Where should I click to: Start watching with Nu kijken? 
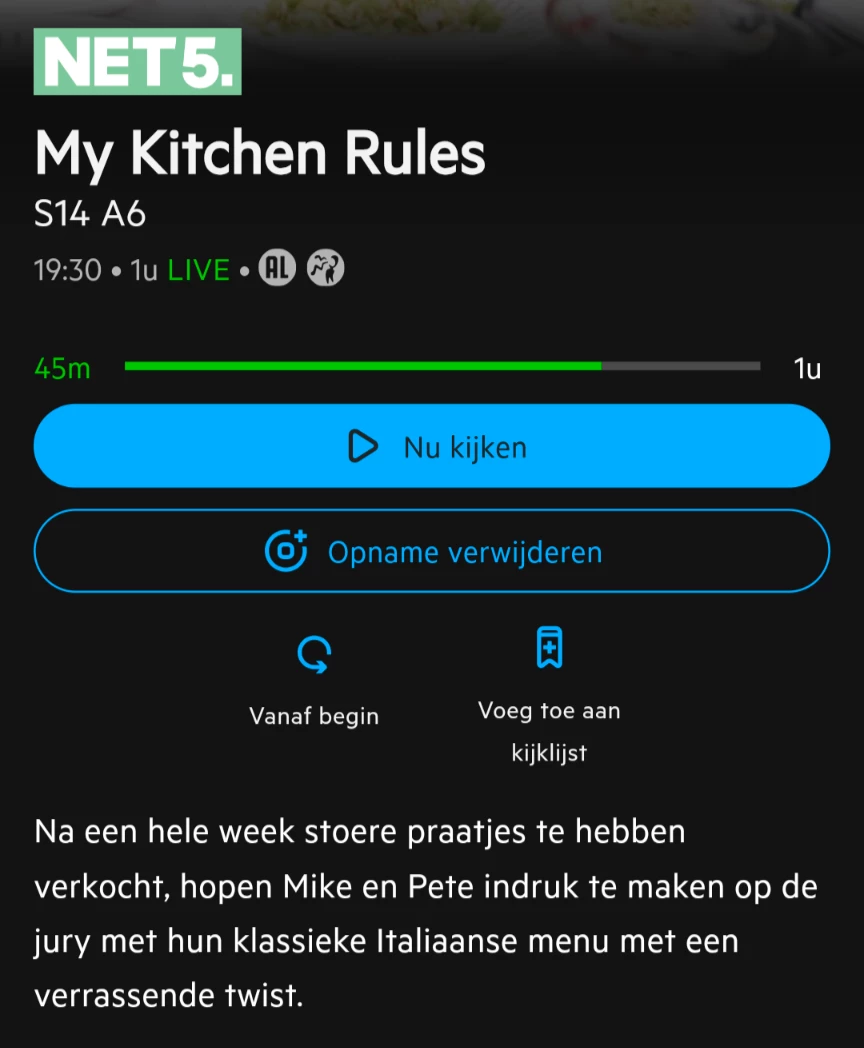point(432,447)
